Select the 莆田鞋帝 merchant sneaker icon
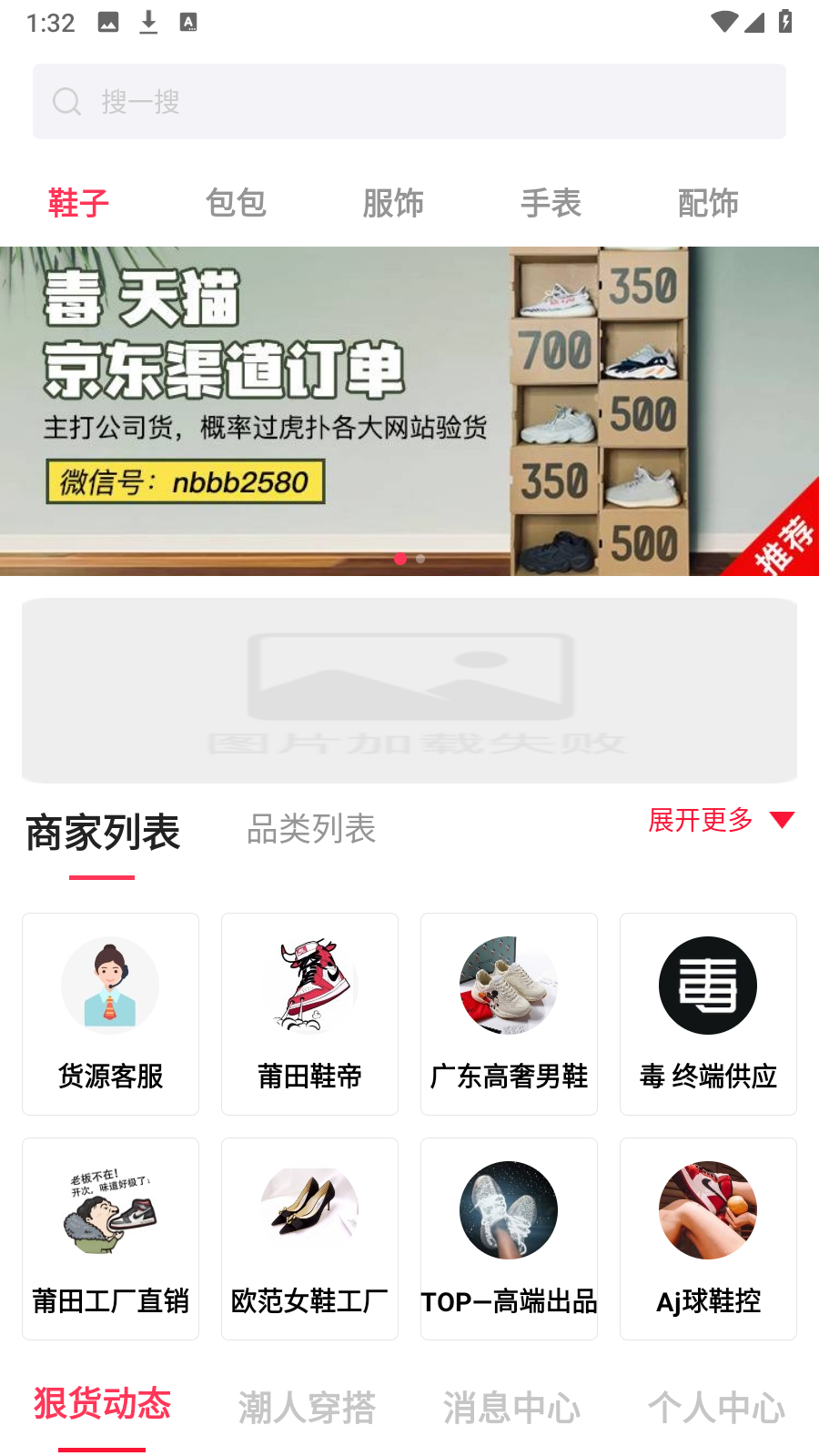 309,986
